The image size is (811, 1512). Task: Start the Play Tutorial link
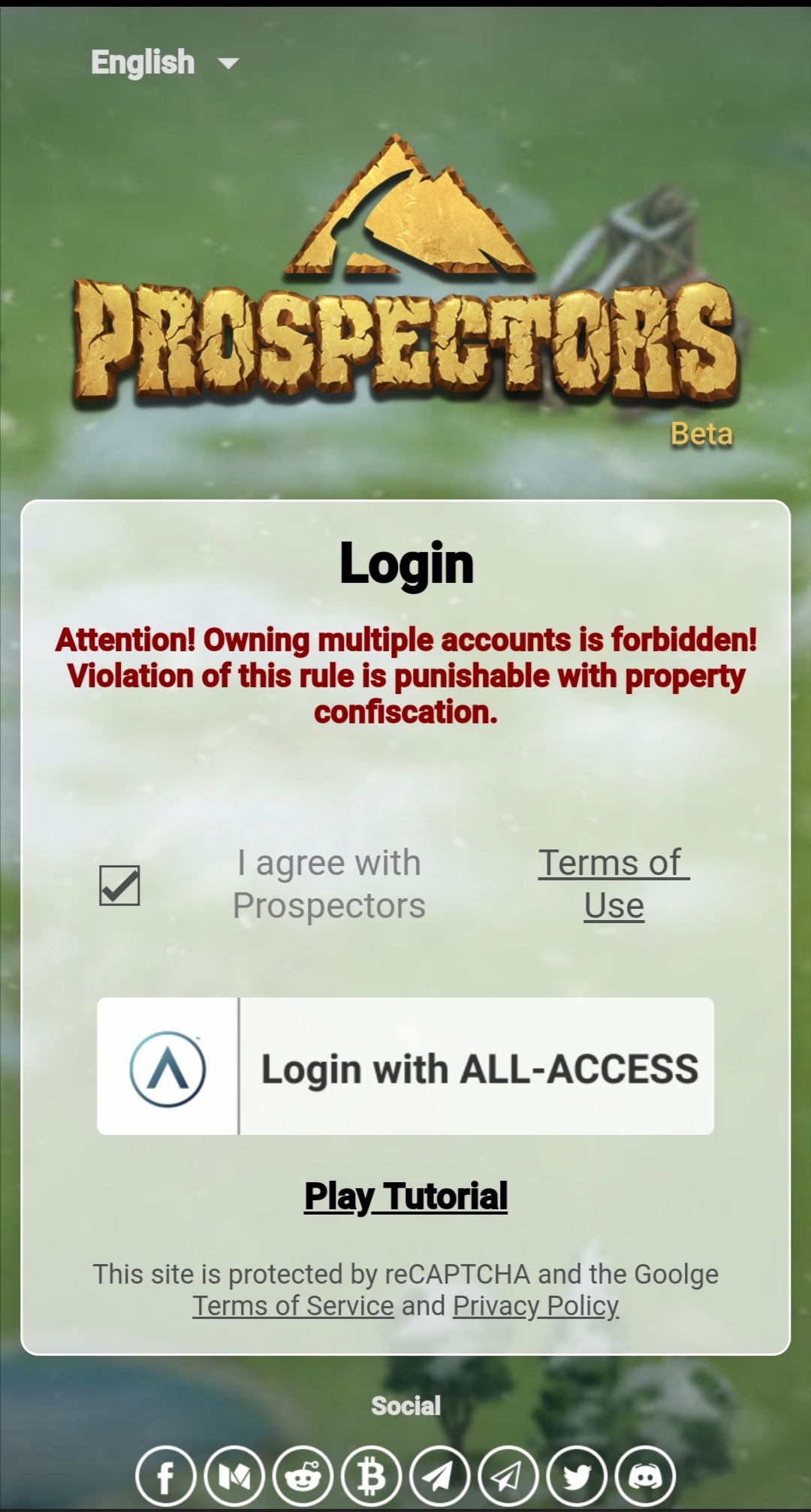click(x=405, y=1196)
